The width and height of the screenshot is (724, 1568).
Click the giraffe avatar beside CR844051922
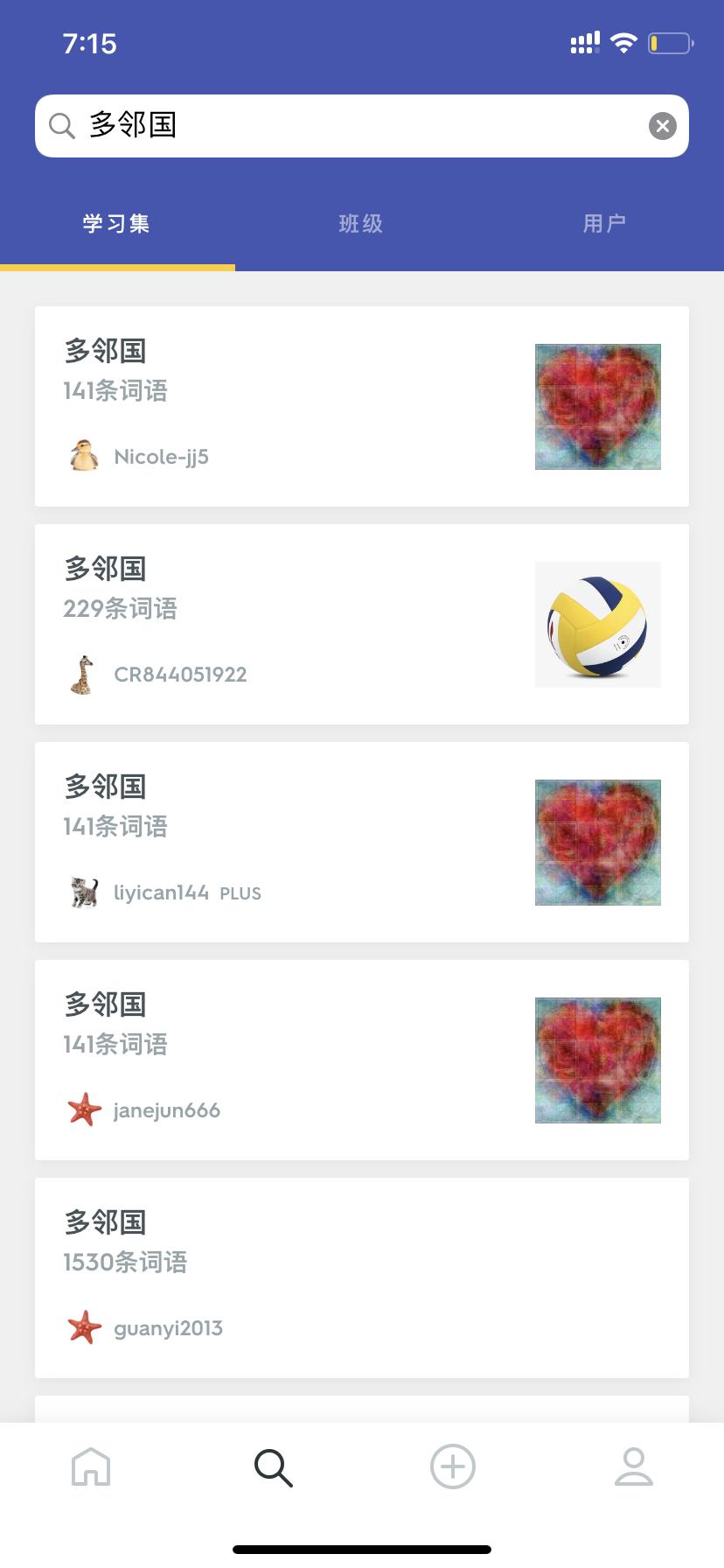(x=83, y=674)
